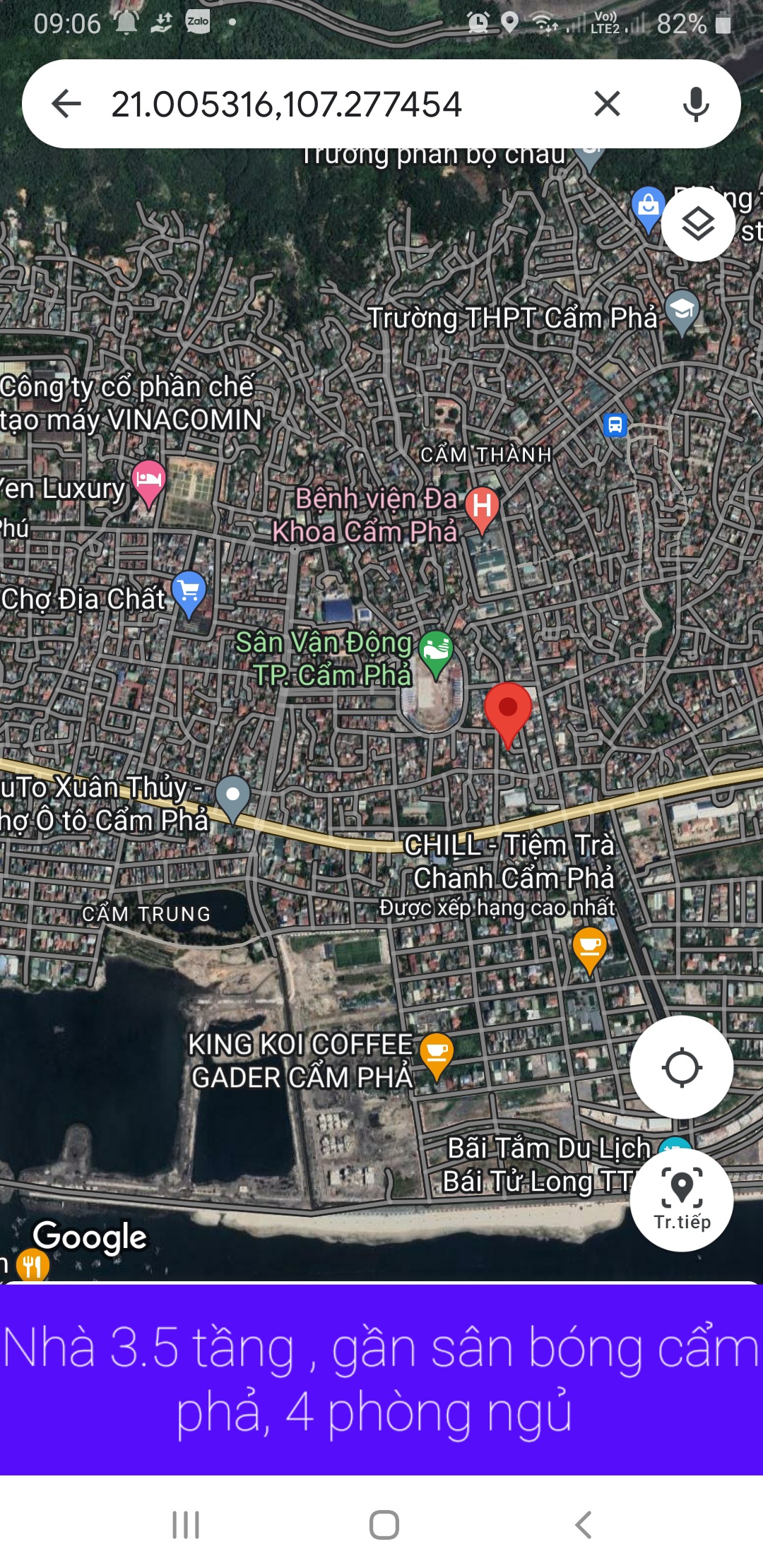Start voice search with the microphone
This screenshot has height=1568, width=763.
(696, 104)
